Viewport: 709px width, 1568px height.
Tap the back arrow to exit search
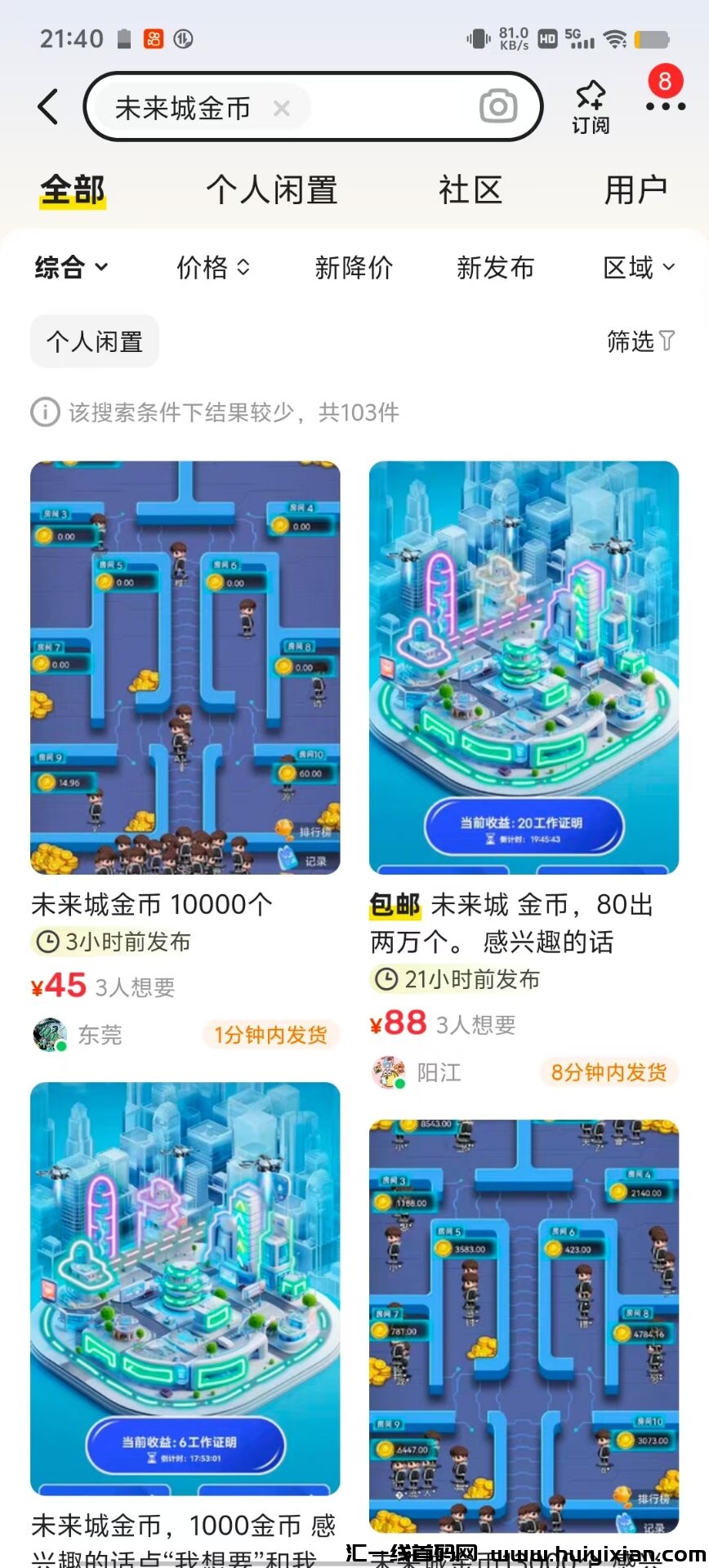47,107
